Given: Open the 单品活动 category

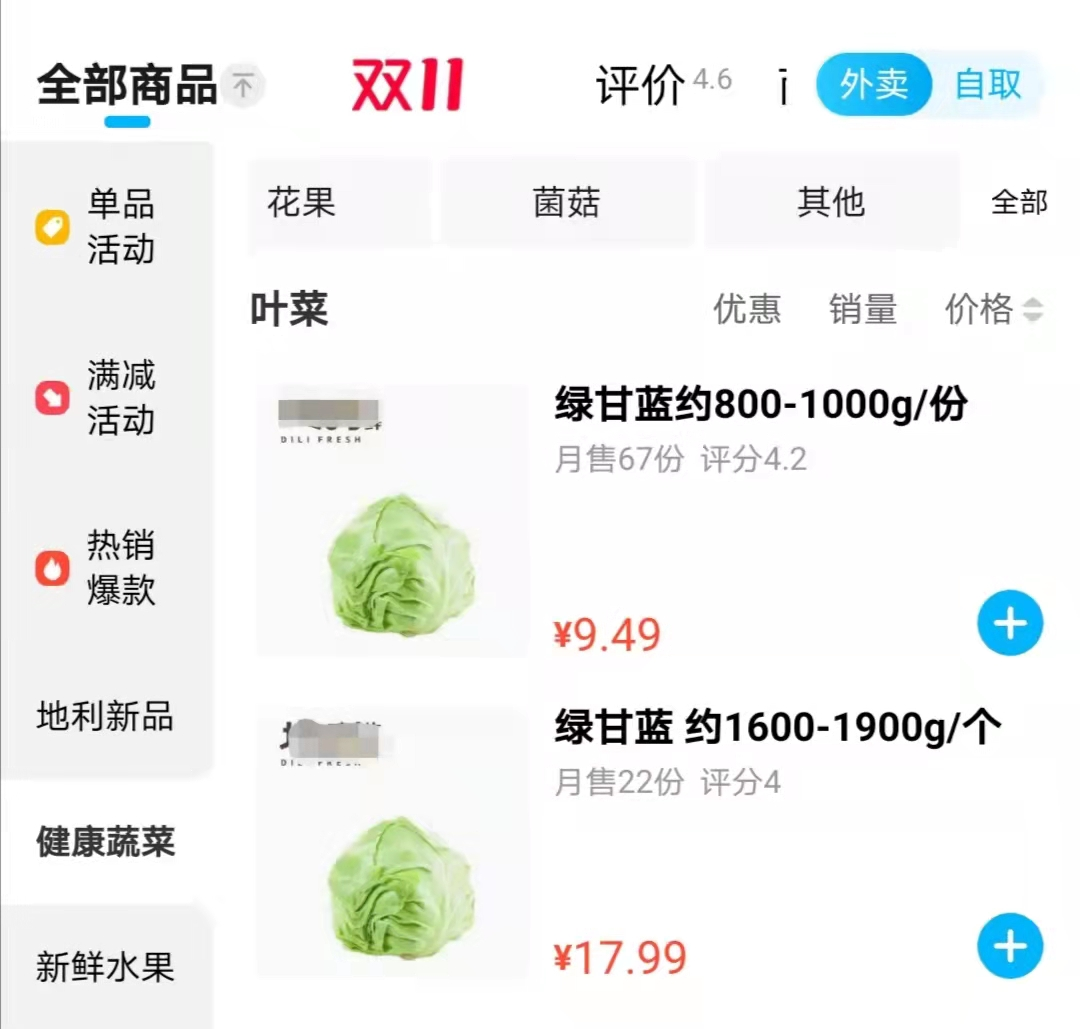Looking at the screenshot, I should pos(106,227).
